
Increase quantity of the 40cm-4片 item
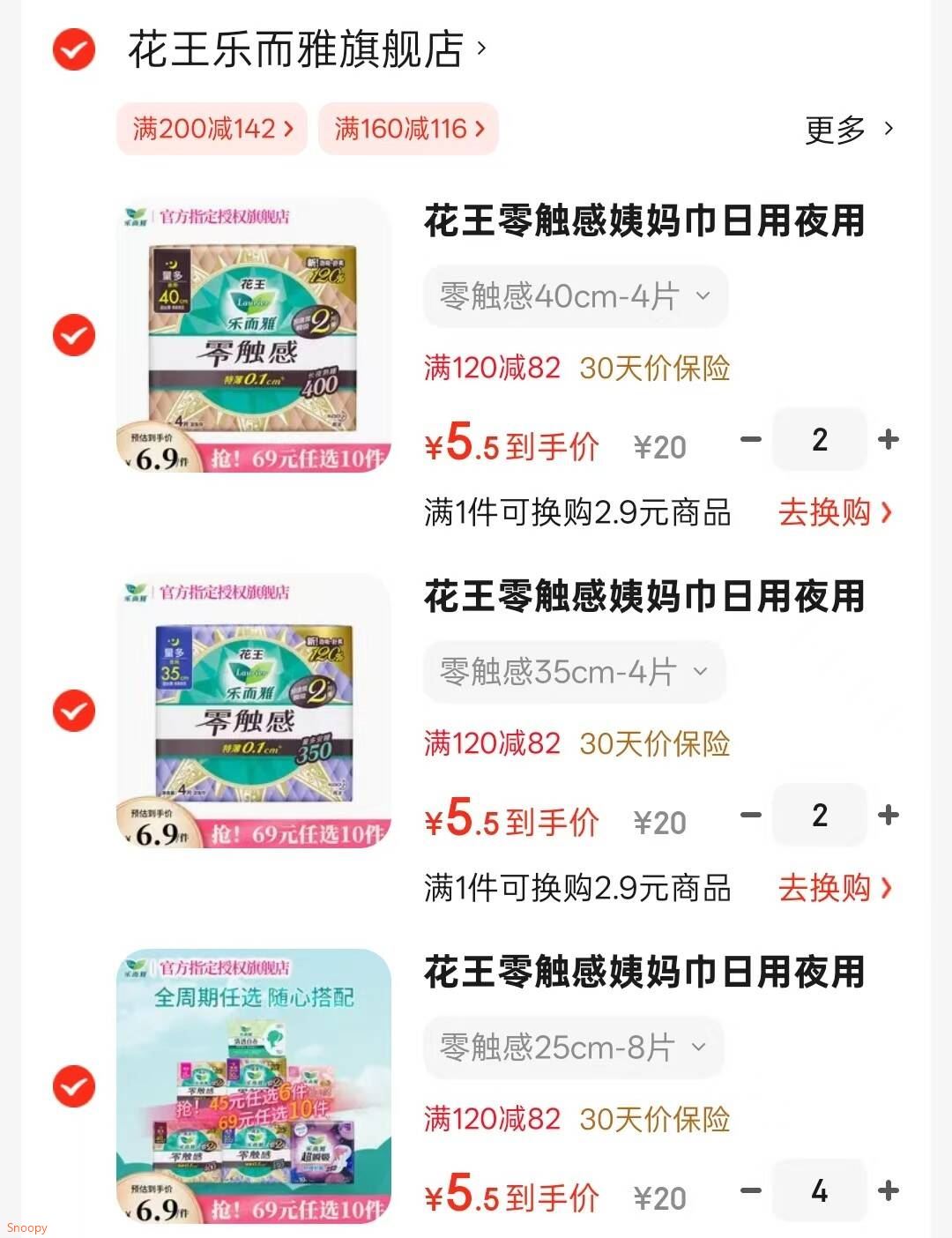pos(889,439)
